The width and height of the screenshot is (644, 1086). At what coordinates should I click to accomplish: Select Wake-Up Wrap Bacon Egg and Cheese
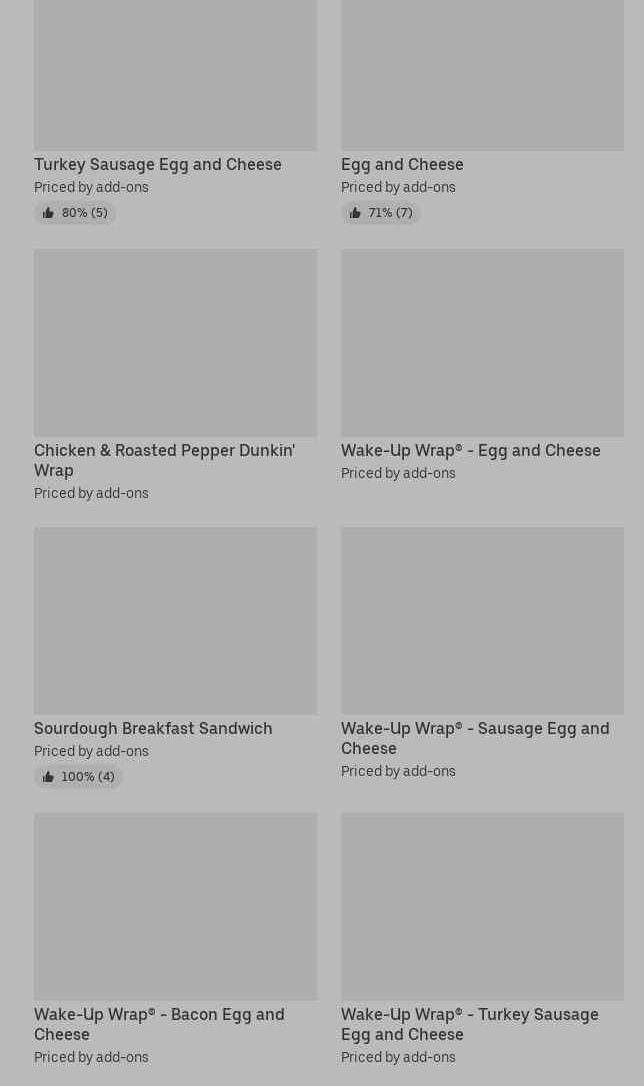pyautogui.click(x=159, y=1024)
